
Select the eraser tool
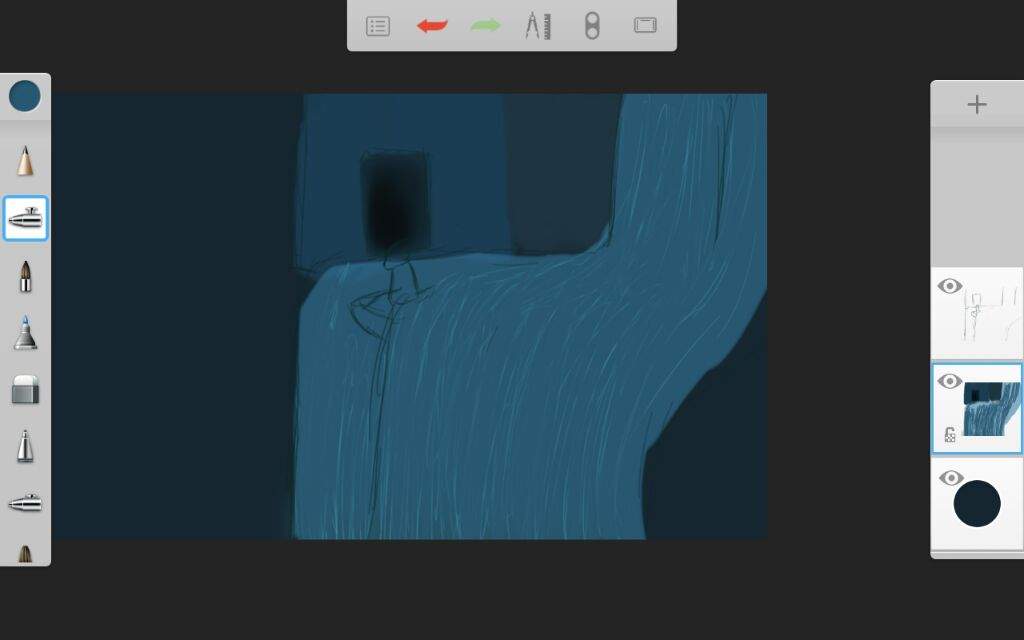[x=25, y=390]
